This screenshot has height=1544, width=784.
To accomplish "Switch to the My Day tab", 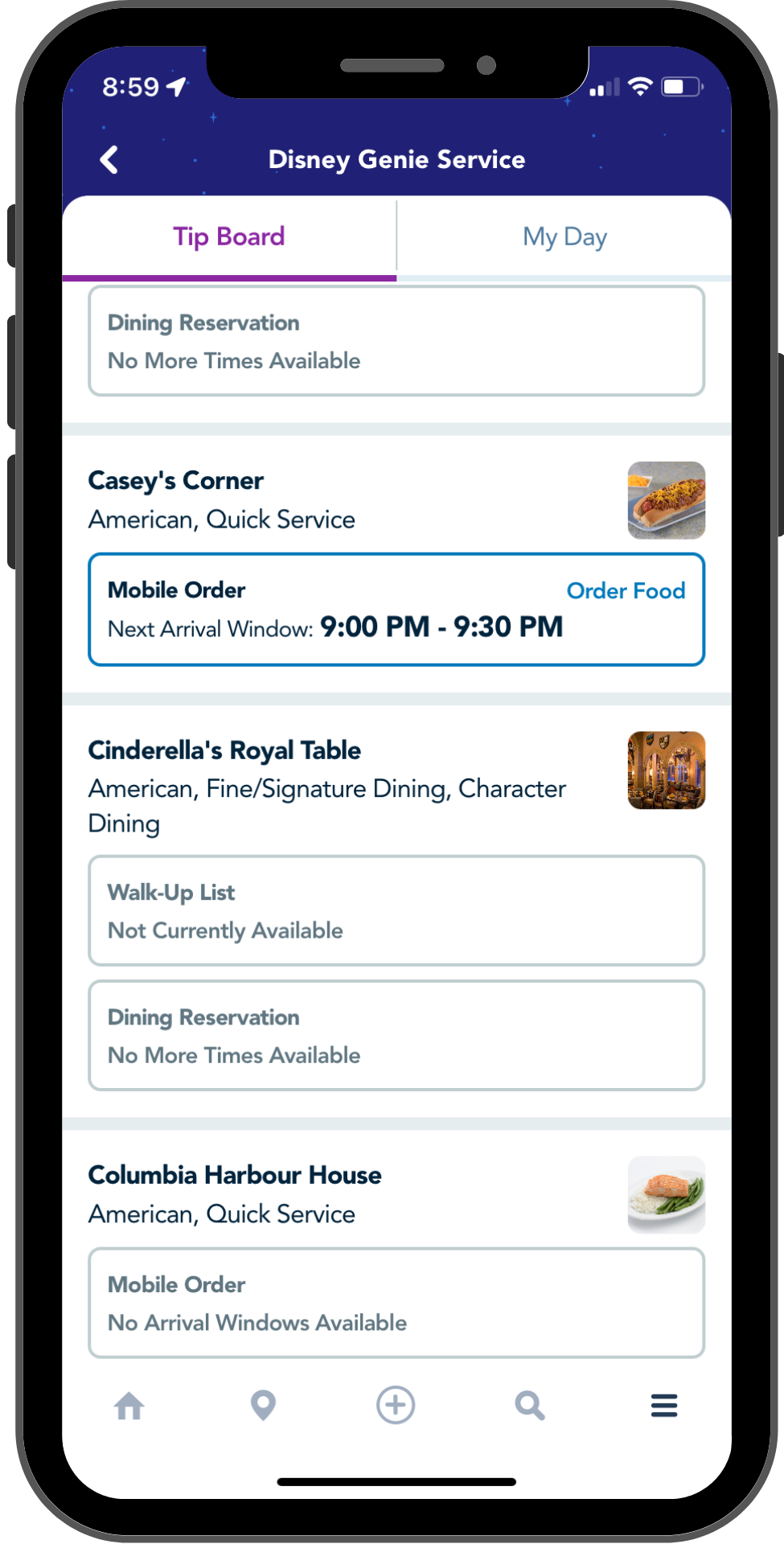I will 564,237.
